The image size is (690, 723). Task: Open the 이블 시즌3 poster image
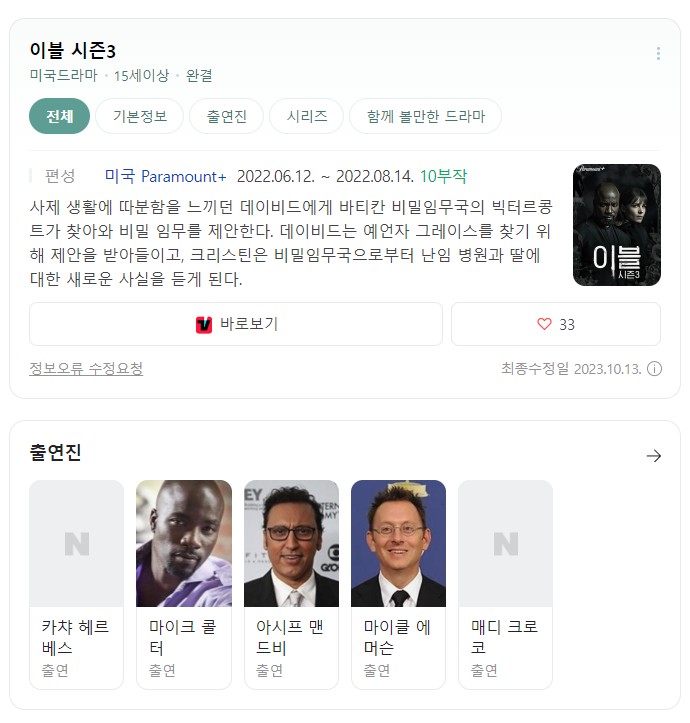pyautogui.click(x=616, y=225)
